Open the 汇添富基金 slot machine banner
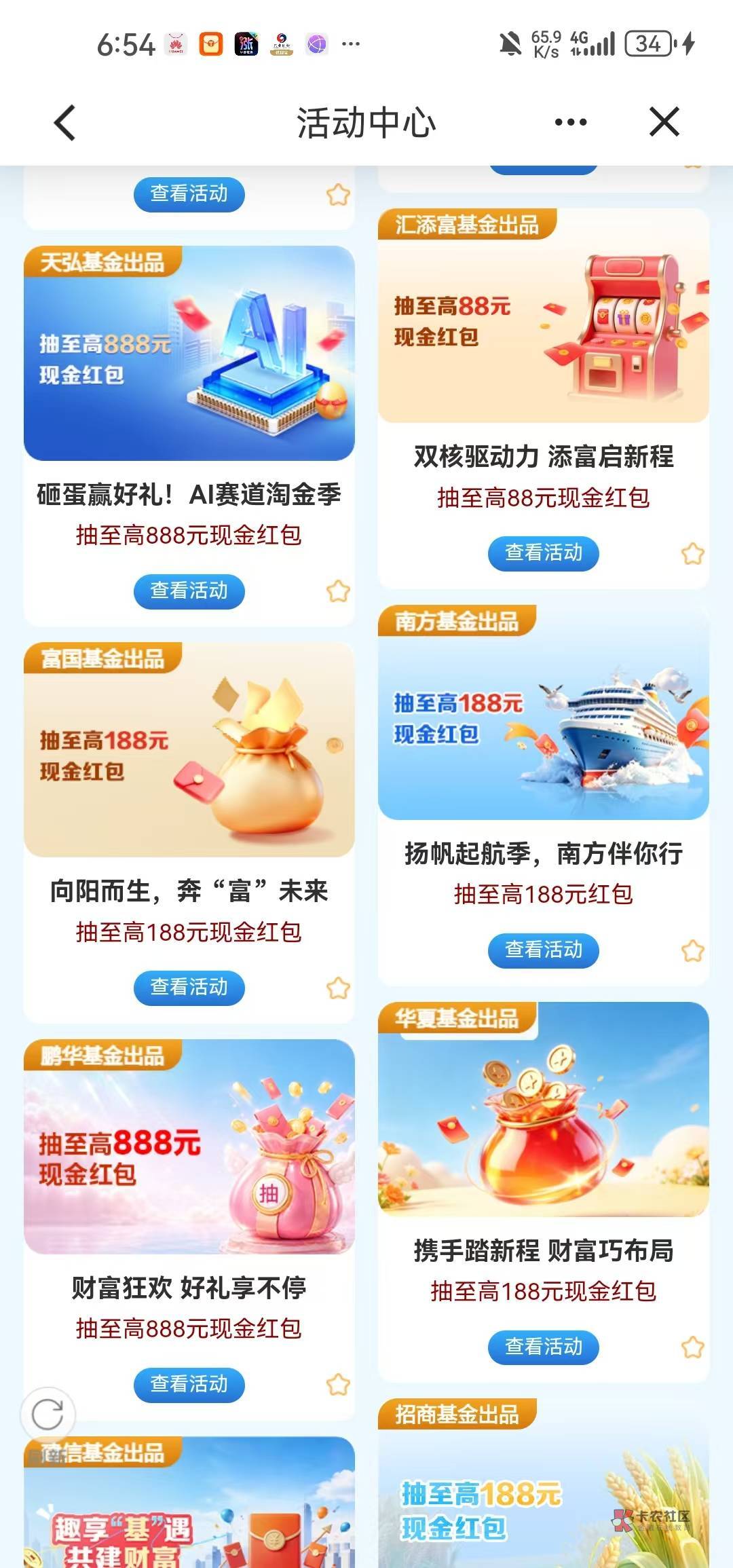This screenshot has width=733, height=1568. point(544,316)
